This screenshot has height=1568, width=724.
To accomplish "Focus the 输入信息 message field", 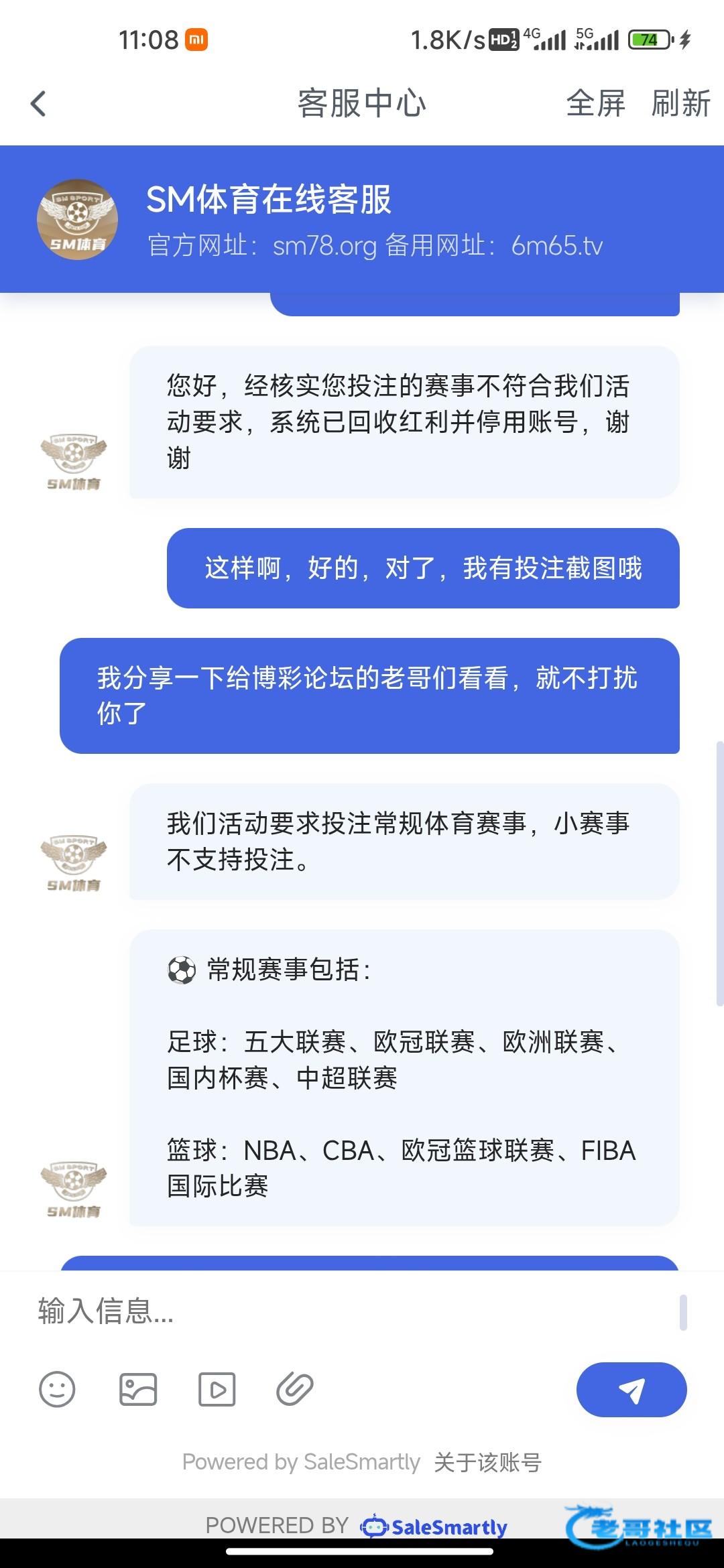I will 349,1311.
